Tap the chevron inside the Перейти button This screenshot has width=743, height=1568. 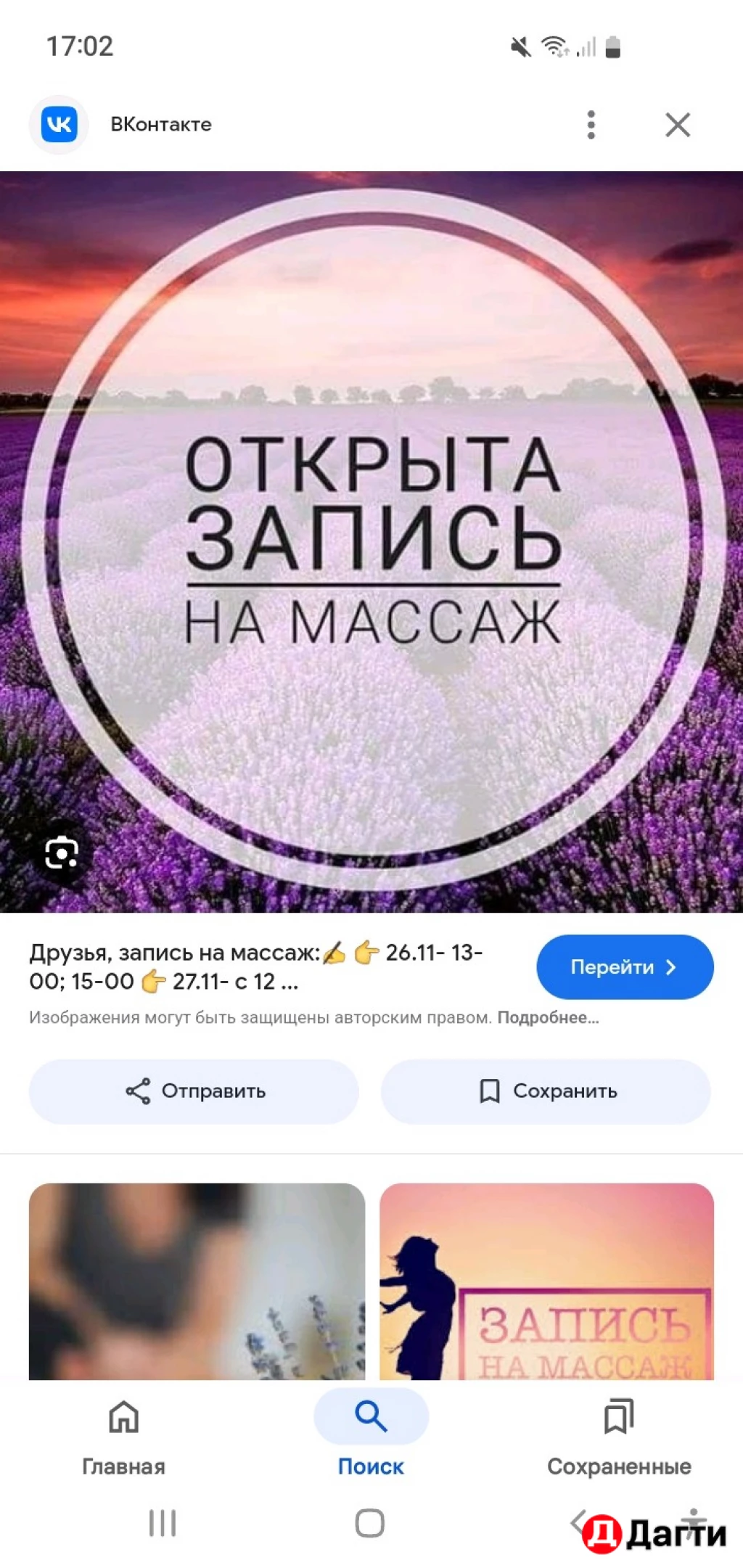pos(671,966)
